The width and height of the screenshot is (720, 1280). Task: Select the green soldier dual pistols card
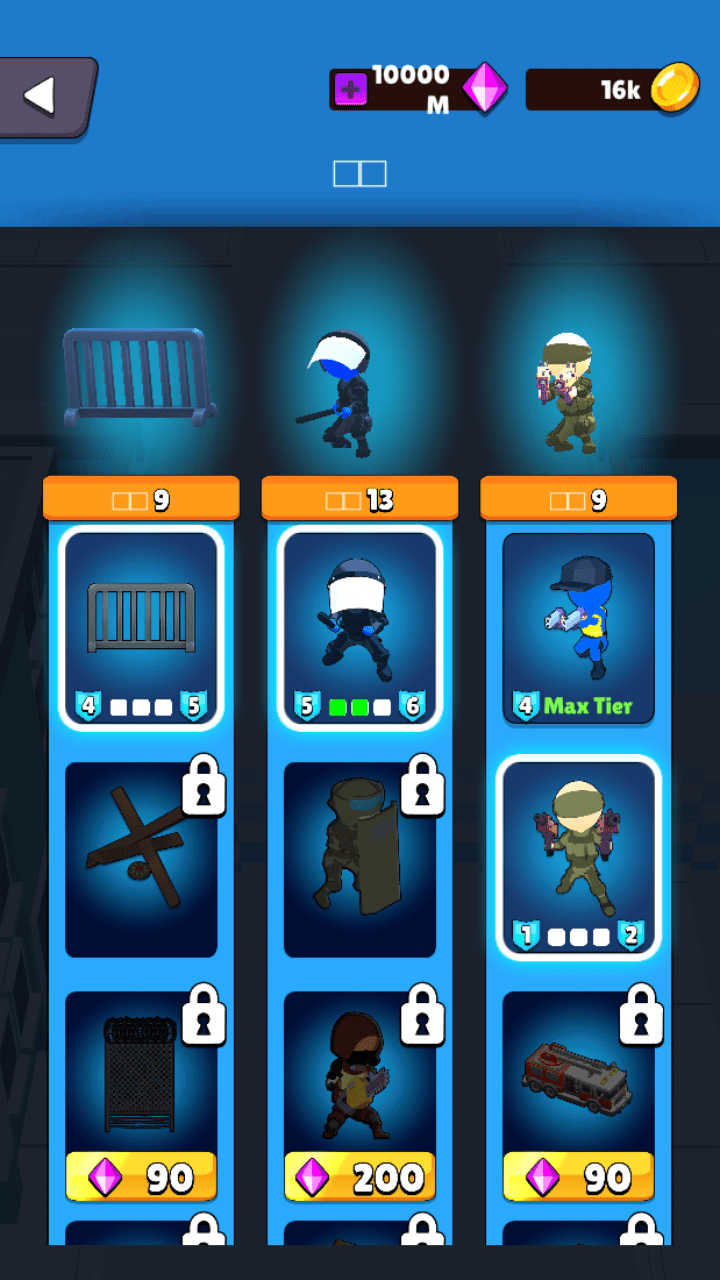(x=578, y=857)
